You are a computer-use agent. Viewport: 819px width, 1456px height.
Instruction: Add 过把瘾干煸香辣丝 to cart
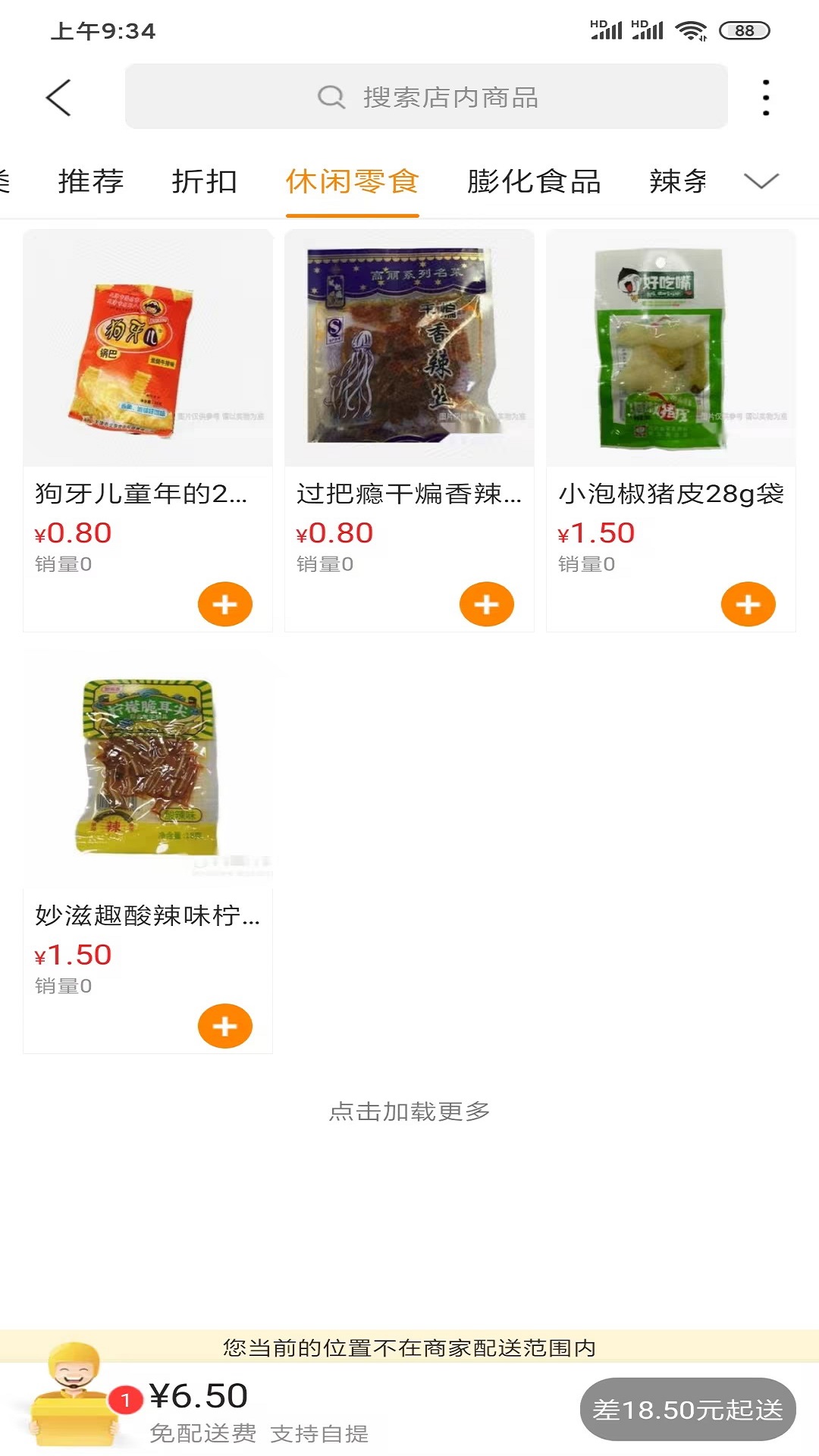[x=487, y=604]
